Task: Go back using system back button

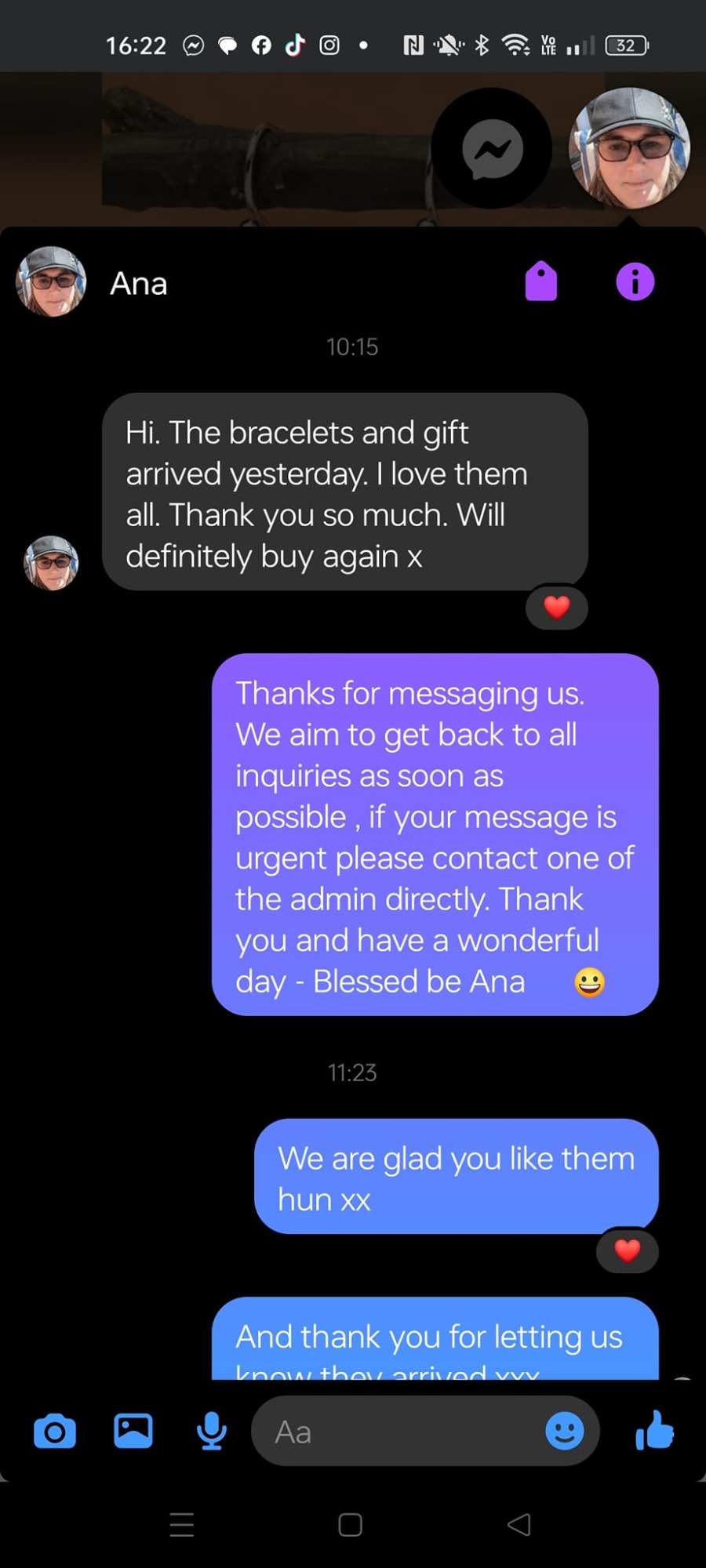Action: click(x=519, y=1524)
